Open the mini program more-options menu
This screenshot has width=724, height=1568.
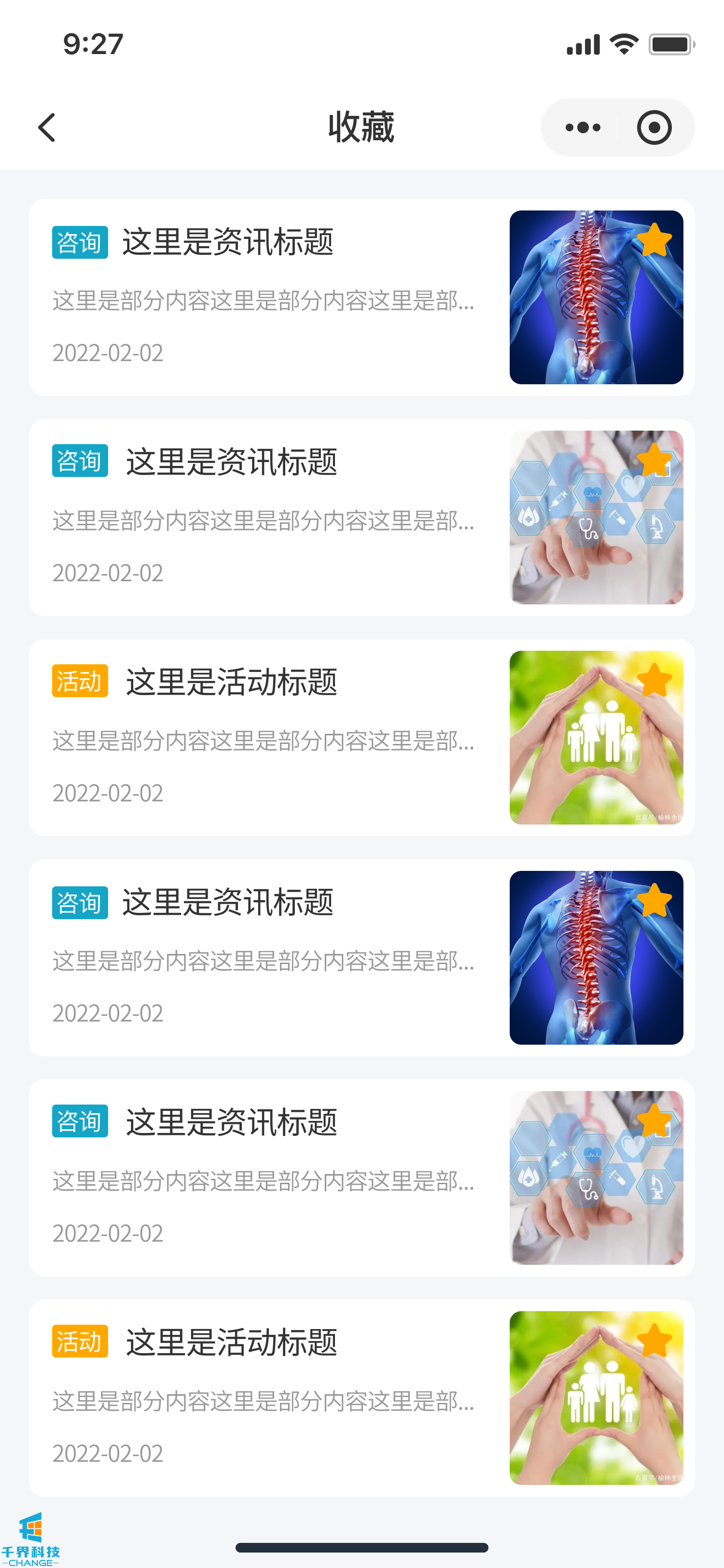click(x=582, y=128)
